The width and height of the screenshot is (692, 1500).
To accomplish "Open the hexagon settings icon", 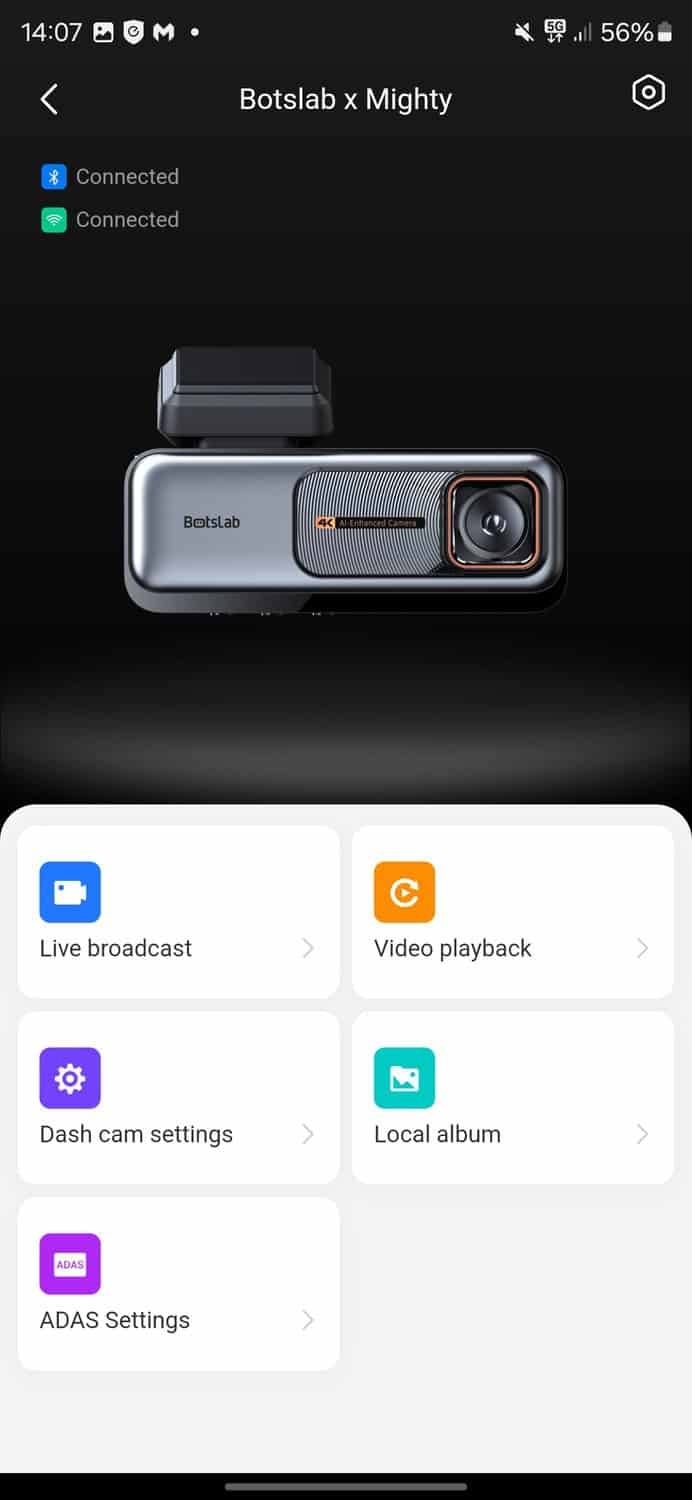I will point(648,93).
